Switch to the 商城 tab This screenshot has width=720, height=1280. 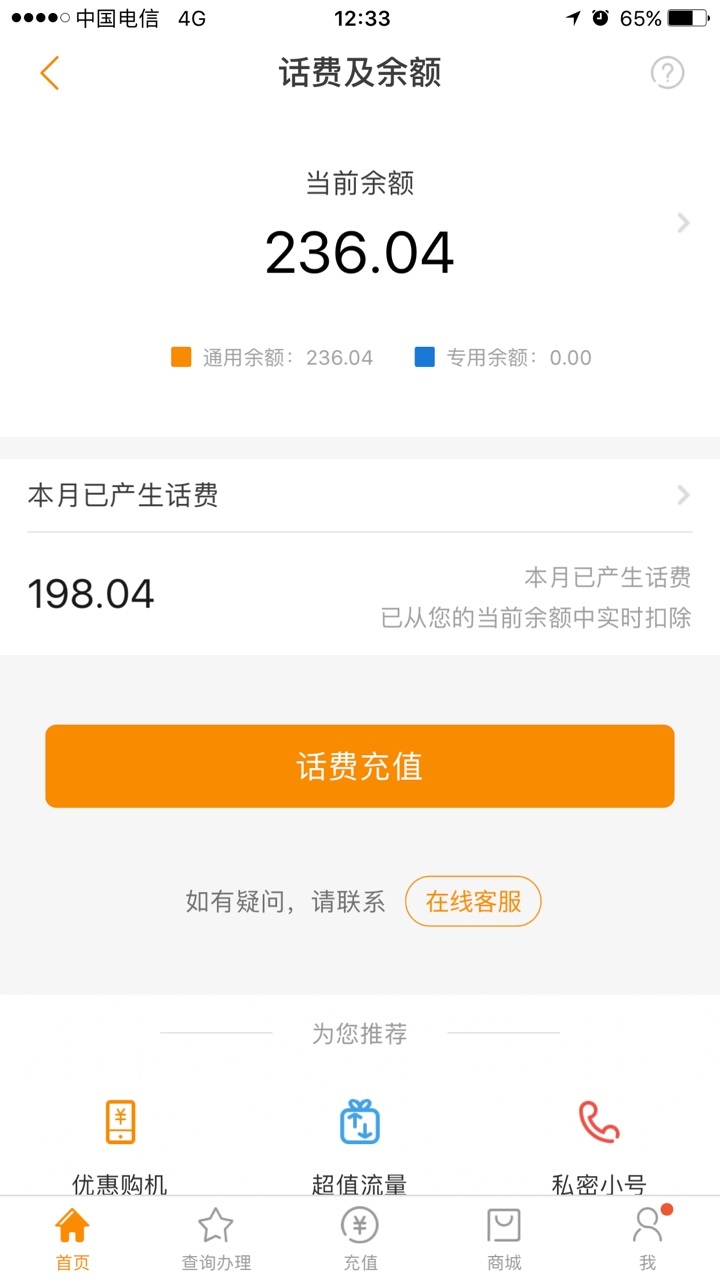point(504,1239)
